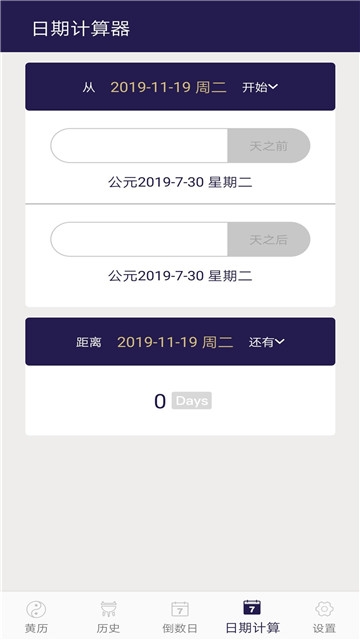The image size is (360, 640).
Task: Open the 历史 tab
Action: tap(108, 616)
